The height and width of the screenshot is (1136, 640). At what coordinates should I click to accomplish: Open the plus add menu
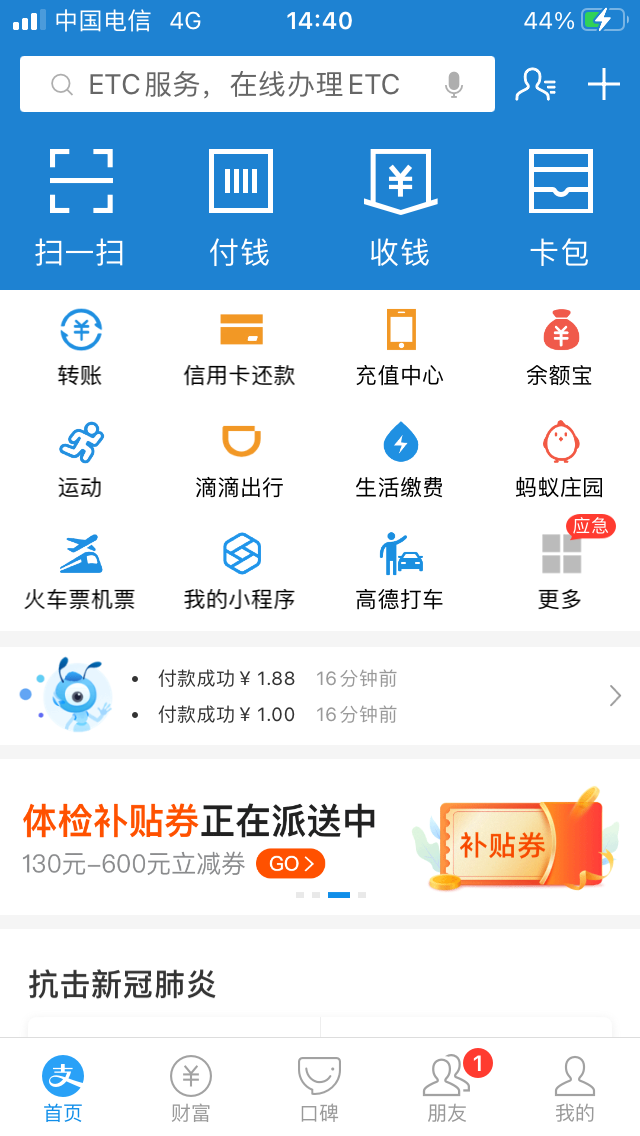tap(604, 84)
